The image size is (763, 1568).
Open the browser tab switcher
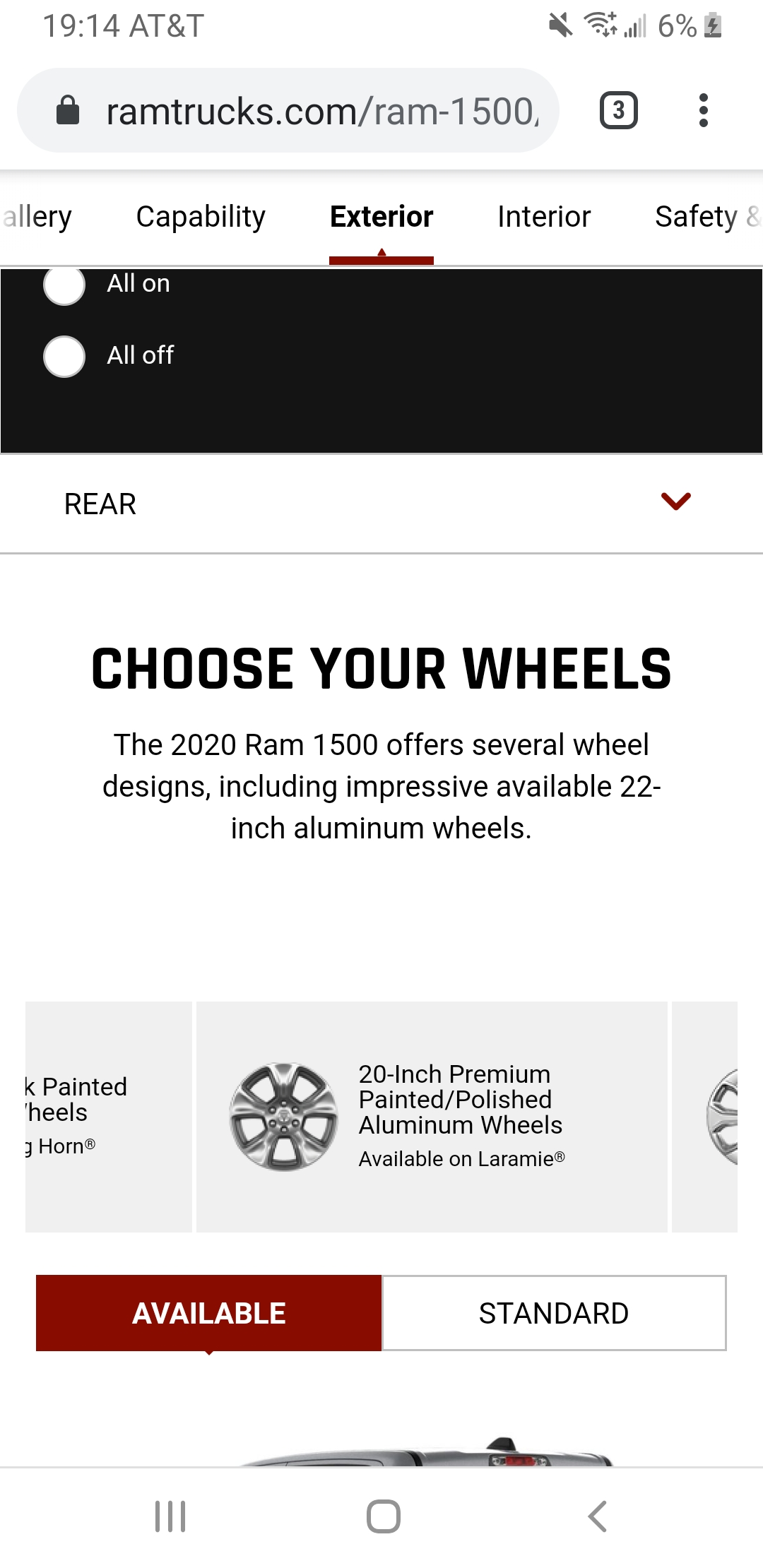618,111
